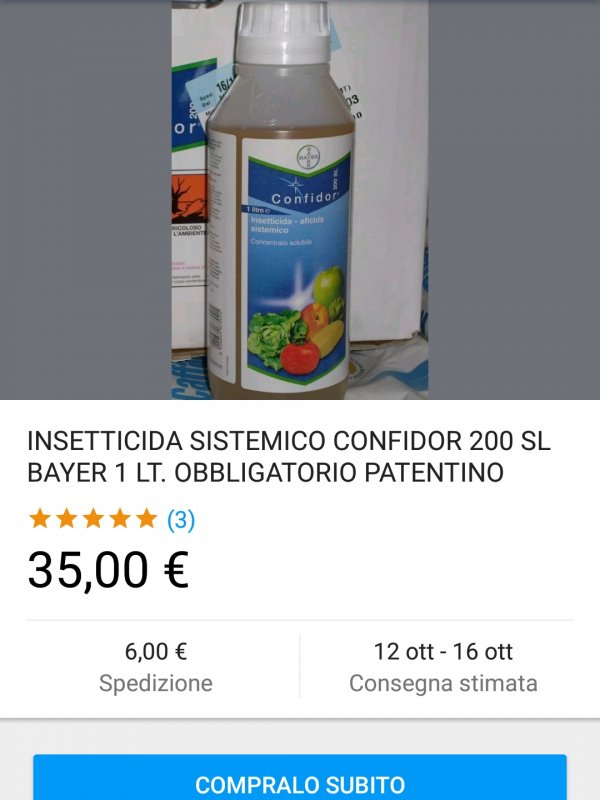Viewport: 600px width, 800px height.
Task: Open the Confidor product photo
Action: 300,200
